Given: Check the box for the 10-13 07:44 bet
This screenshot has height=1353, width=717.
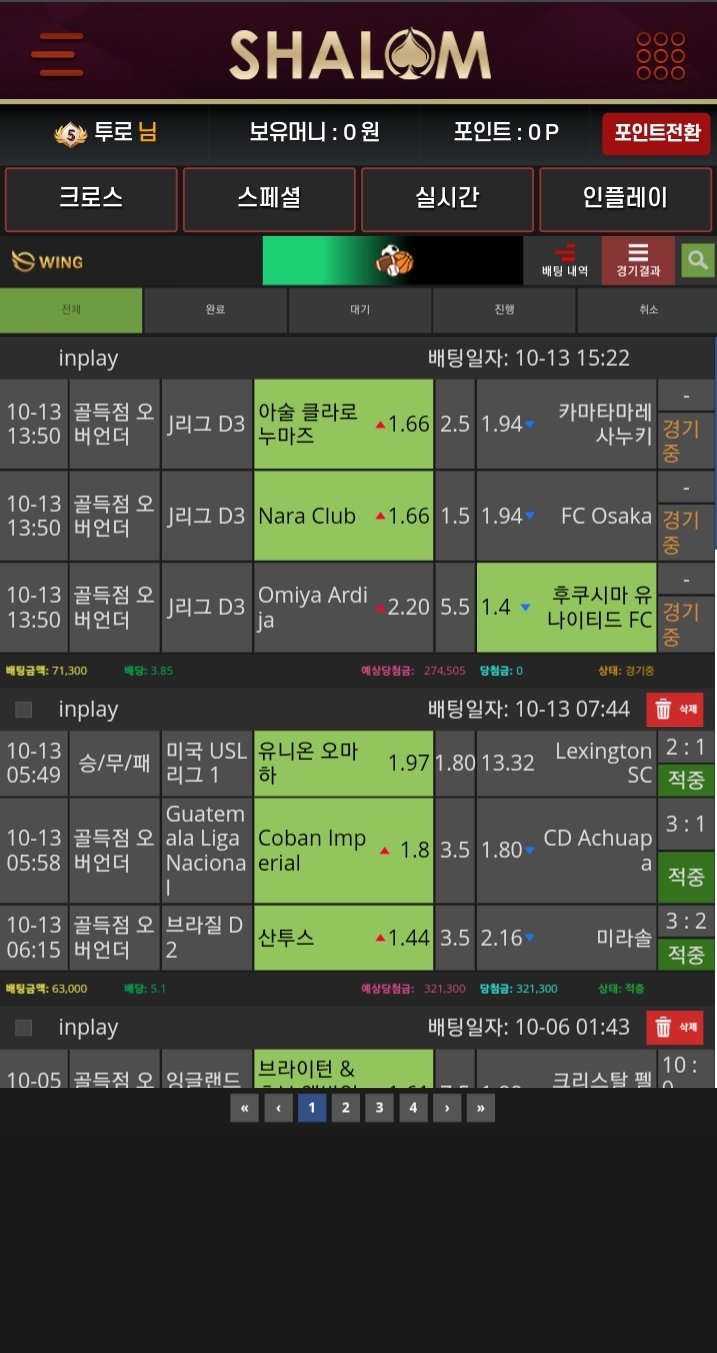Looking at the screenshot, I should click(24, 710).
